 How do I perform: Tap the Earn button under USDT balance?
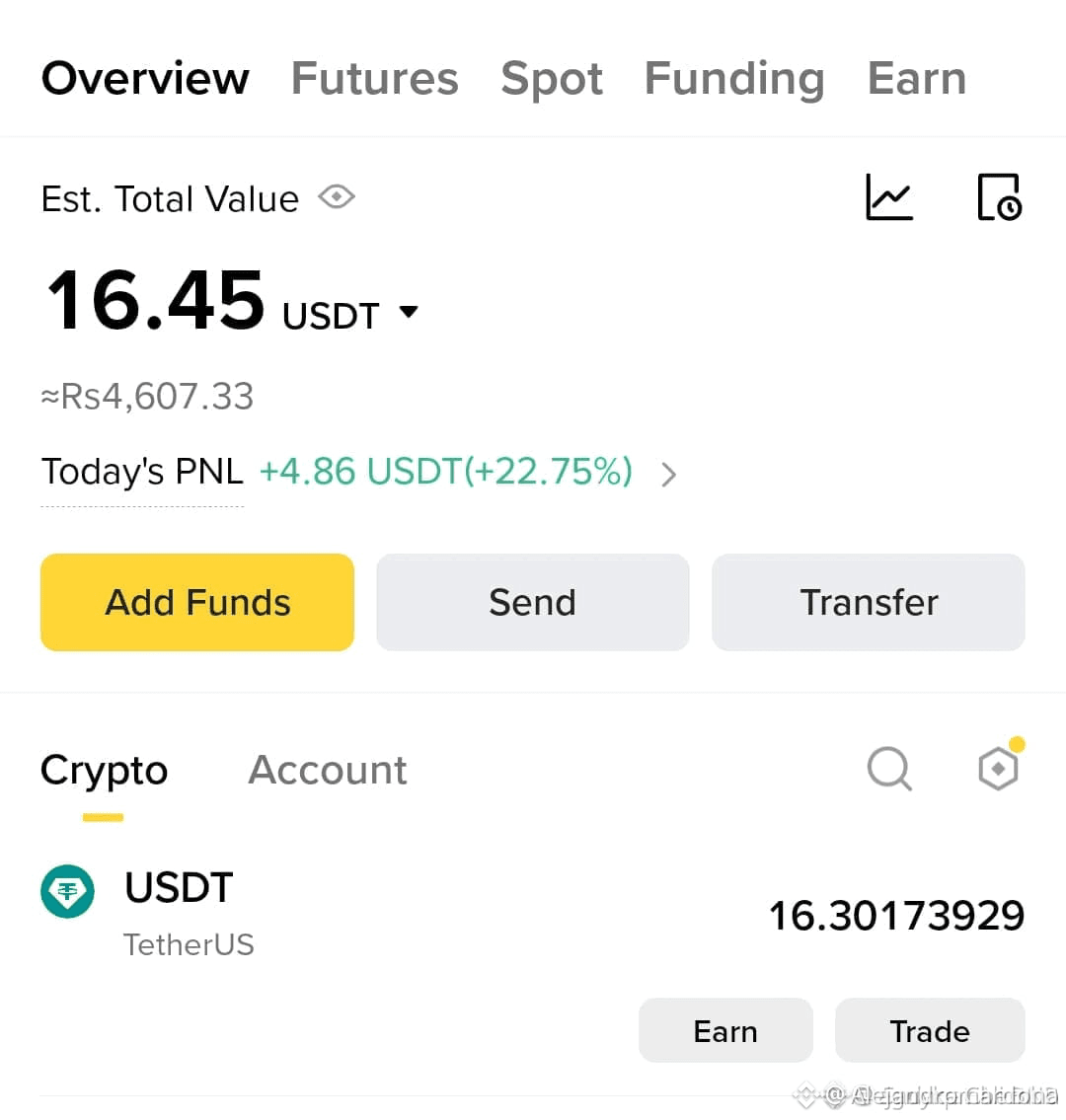(x=725, y=1030)
